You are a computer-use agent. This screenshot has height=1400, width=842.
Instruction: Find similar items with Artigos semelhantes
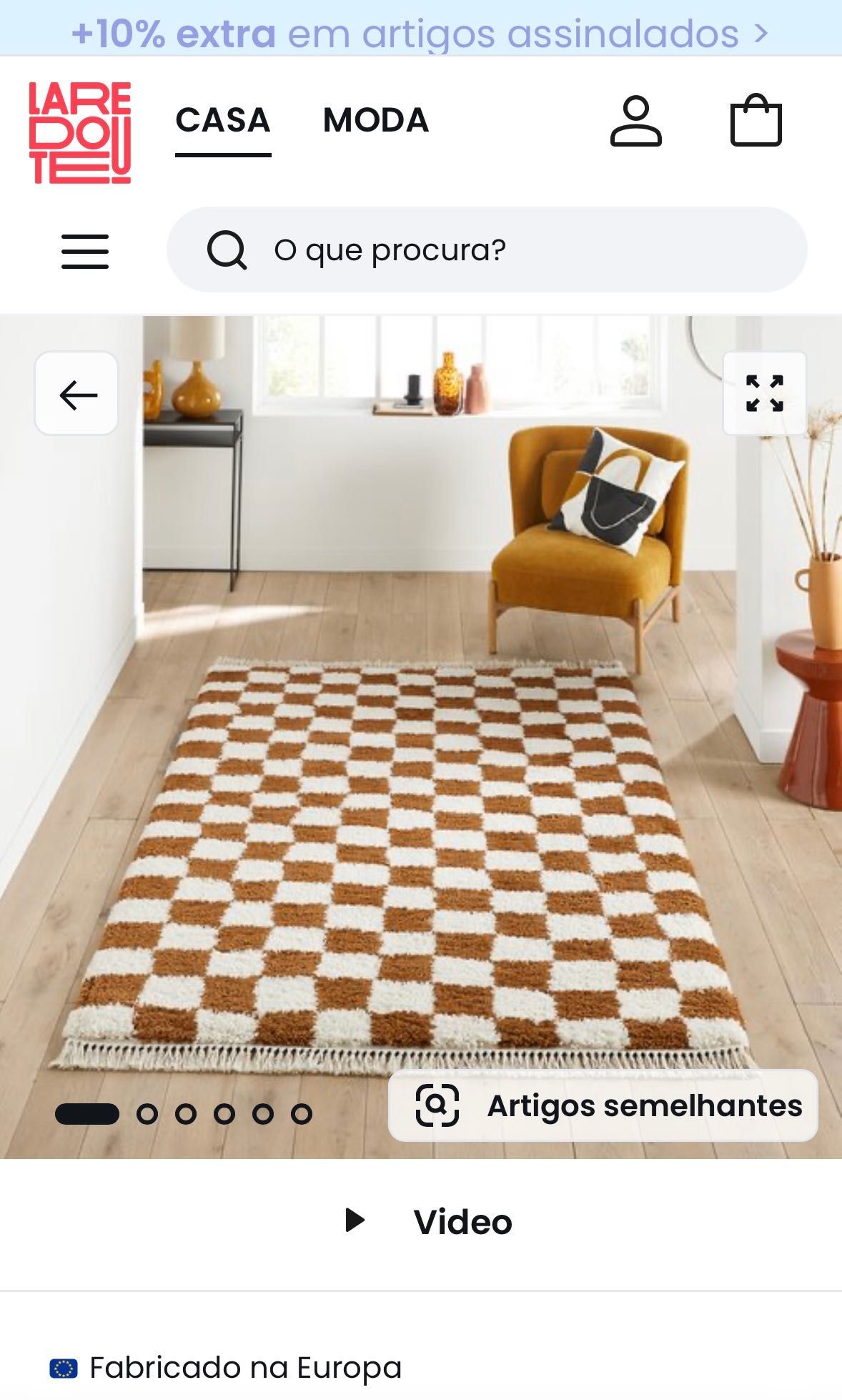pos(603,1105)
